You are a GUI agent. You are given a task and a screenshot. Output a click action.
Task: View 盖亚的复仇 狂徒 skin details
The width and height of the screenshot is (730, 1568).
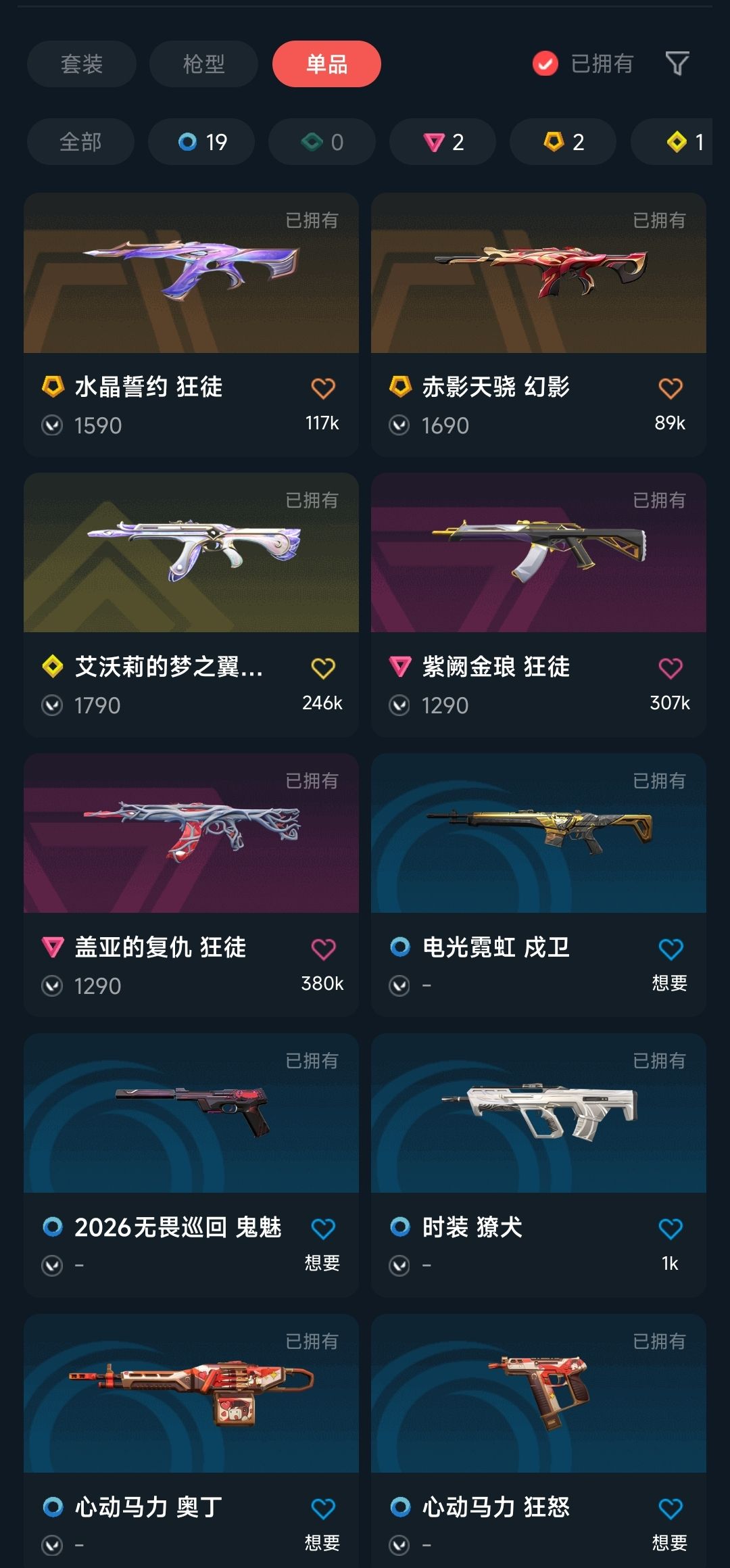pos(191,885)
